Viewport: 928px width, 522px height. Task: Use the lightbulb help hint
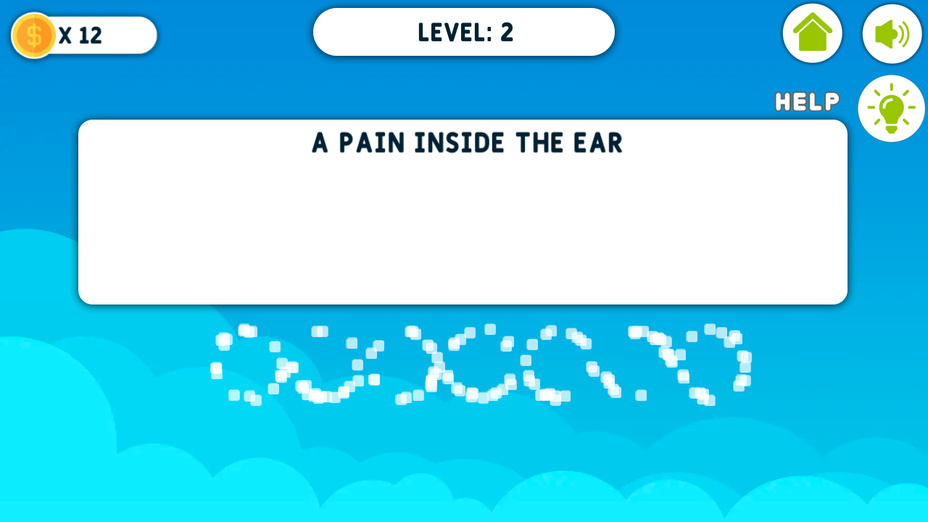point(891,108)
